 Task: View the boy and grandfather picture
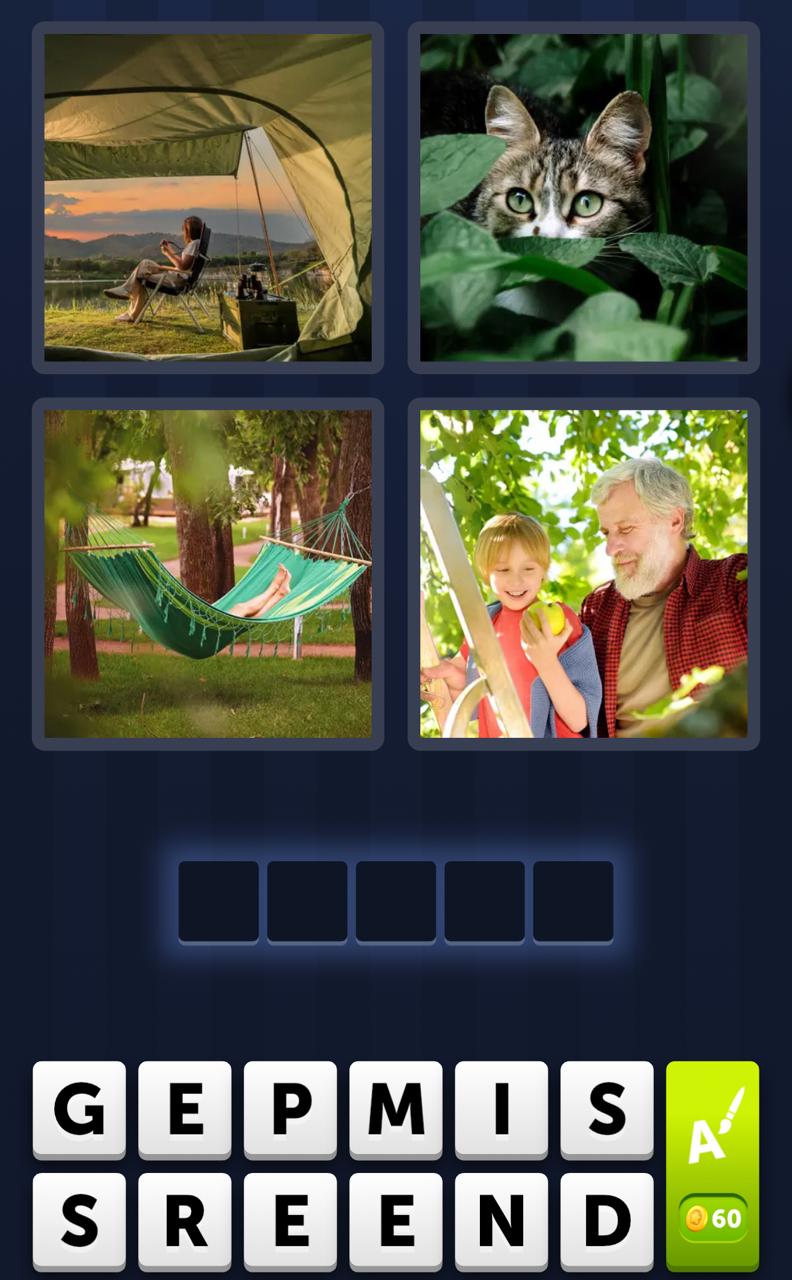point(584,574)
